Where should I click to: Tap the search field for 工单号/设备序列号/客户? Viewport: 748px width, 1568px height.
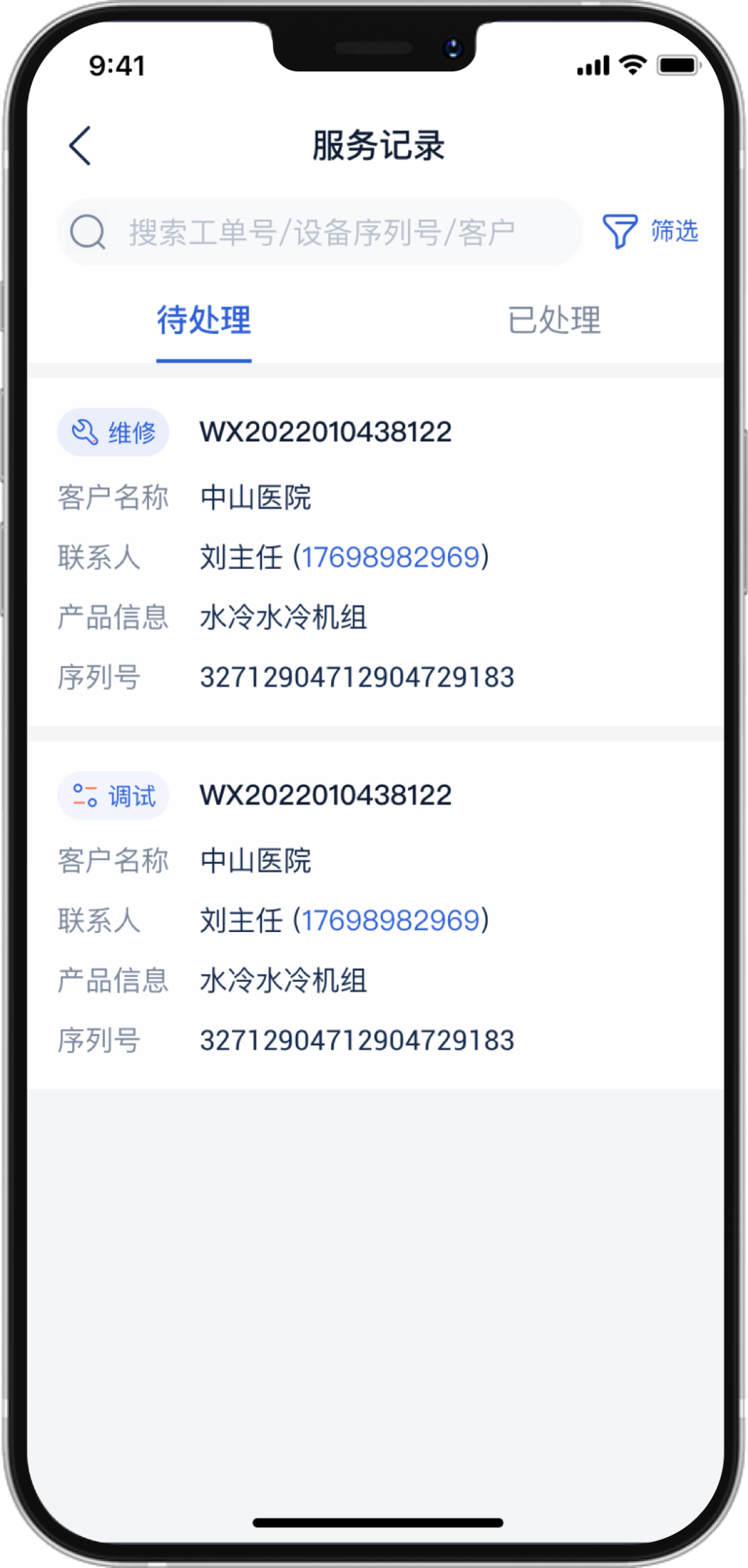(319, 232)
